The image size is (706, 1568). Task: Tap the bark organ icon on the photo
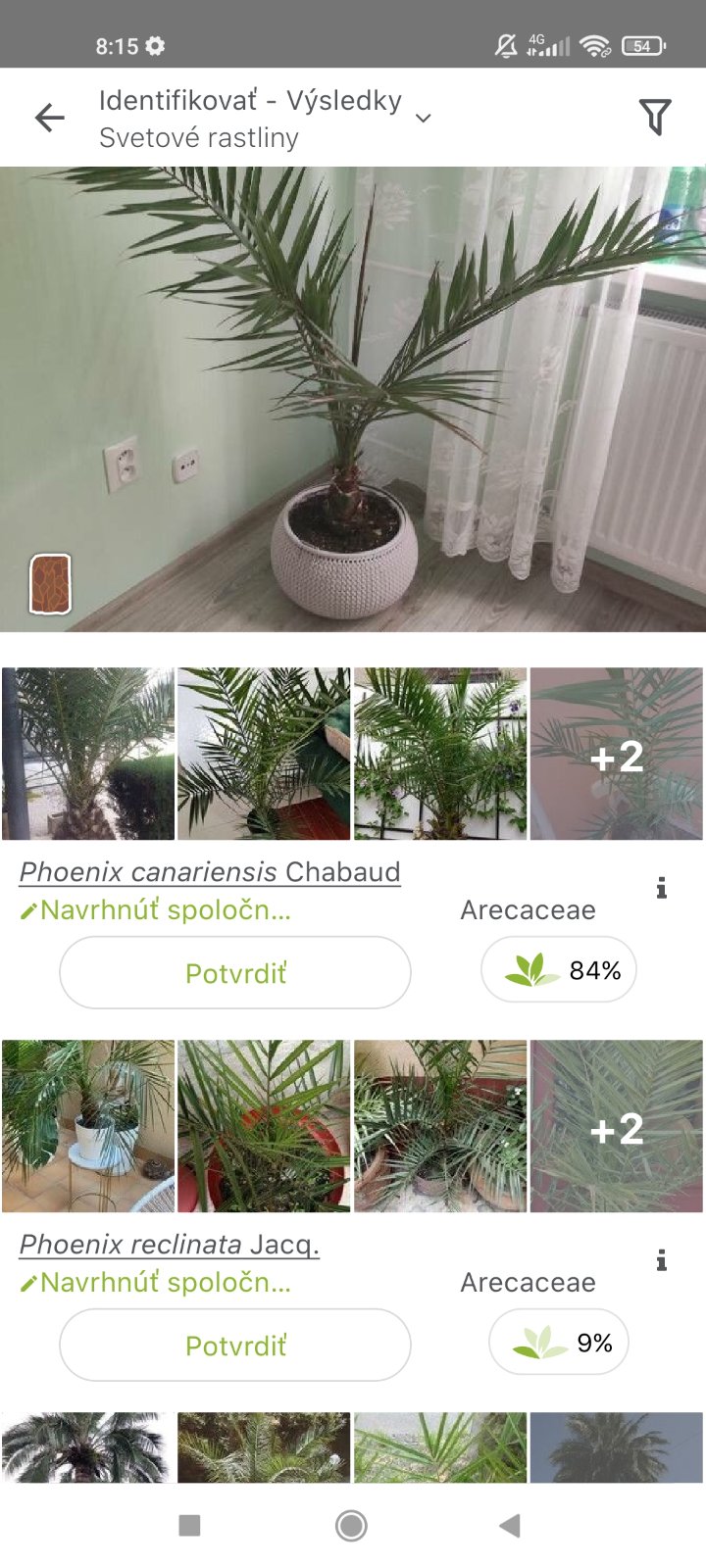pyautogui.click(x=50, y=584)
